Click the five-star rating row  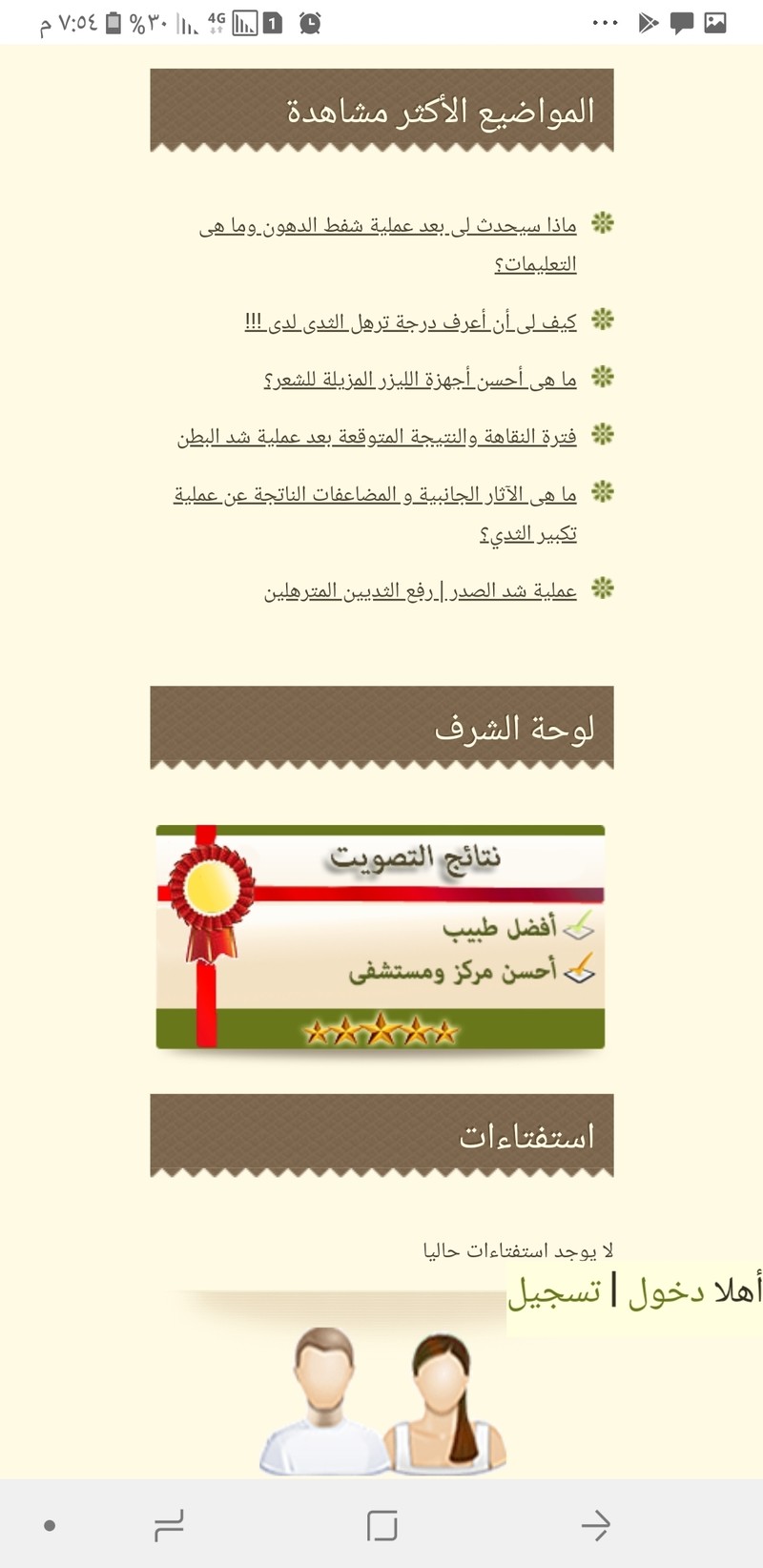[381, 1030]
